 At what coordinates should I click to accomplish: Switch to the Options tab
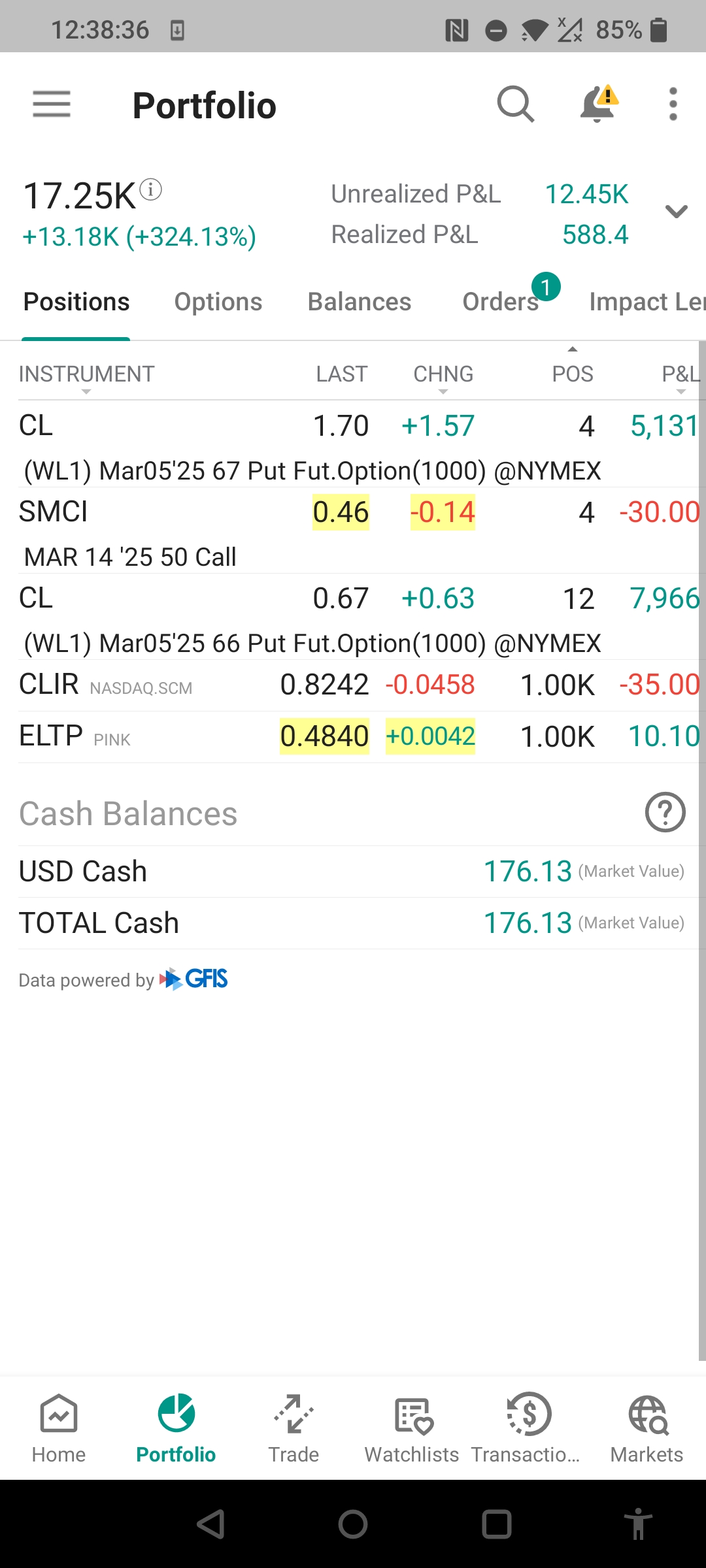click(x=218, y=302)
